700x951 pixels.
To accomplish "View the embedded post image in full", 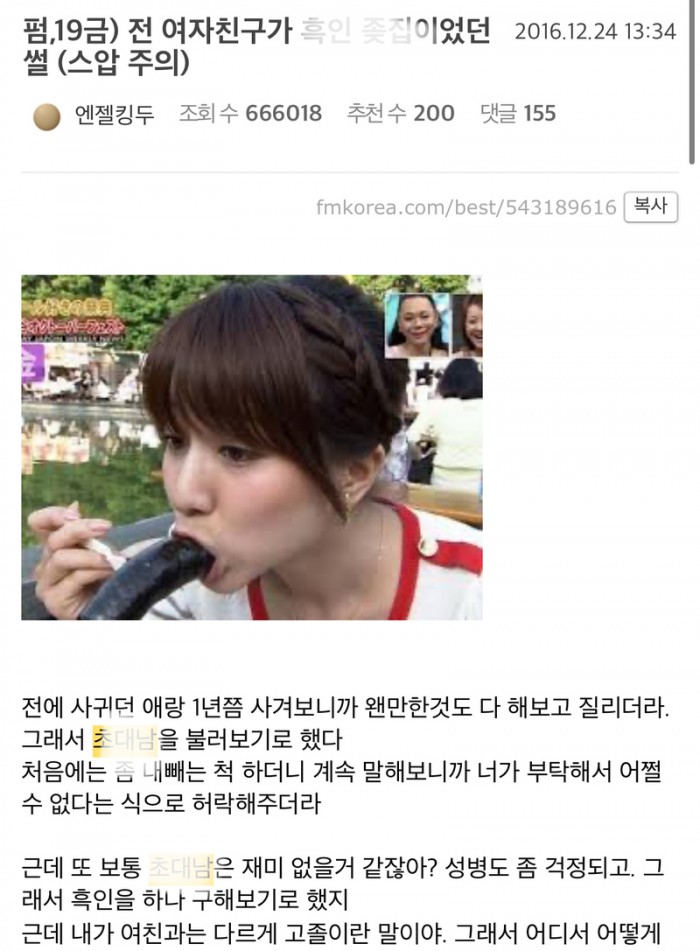I will click(x=252, y=447).
